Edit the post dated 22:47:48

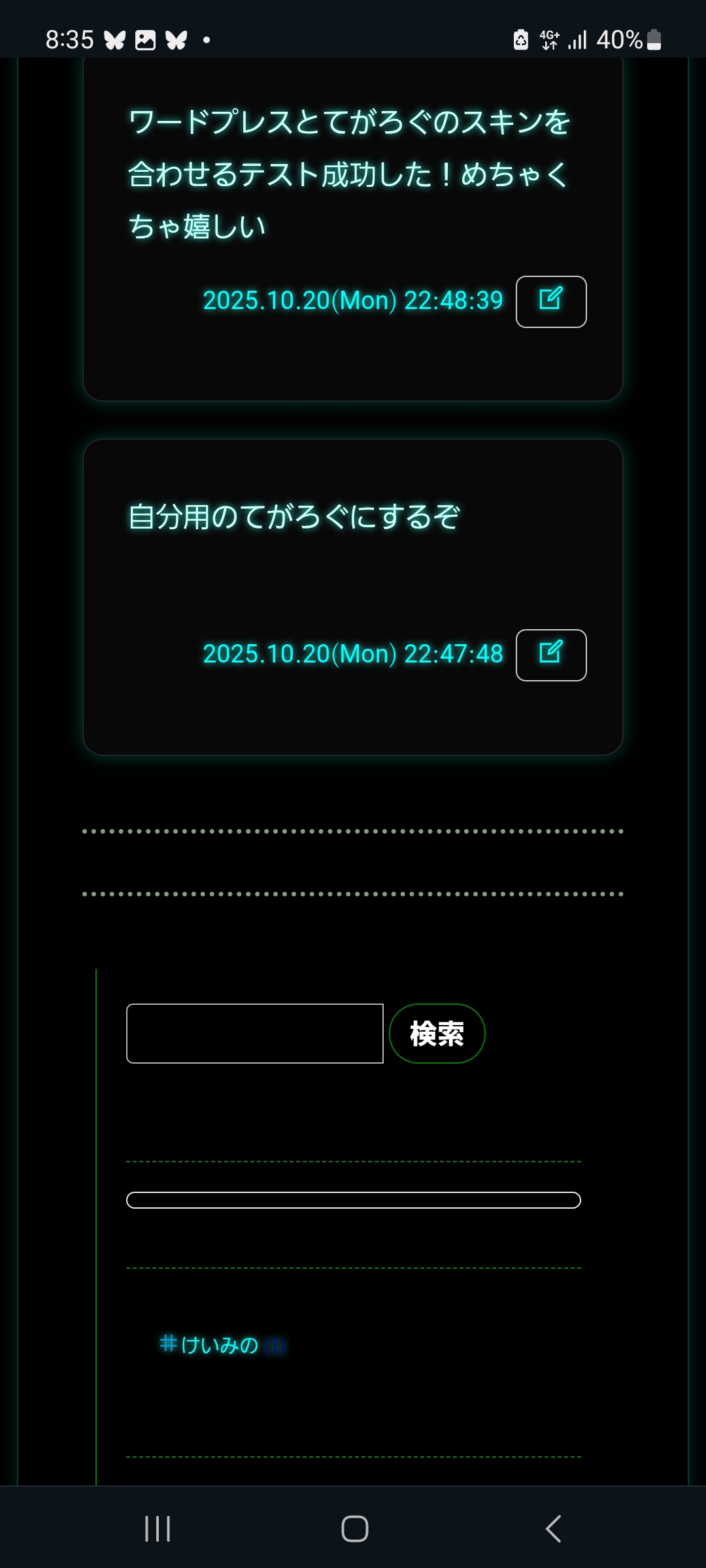pos(551,655)
